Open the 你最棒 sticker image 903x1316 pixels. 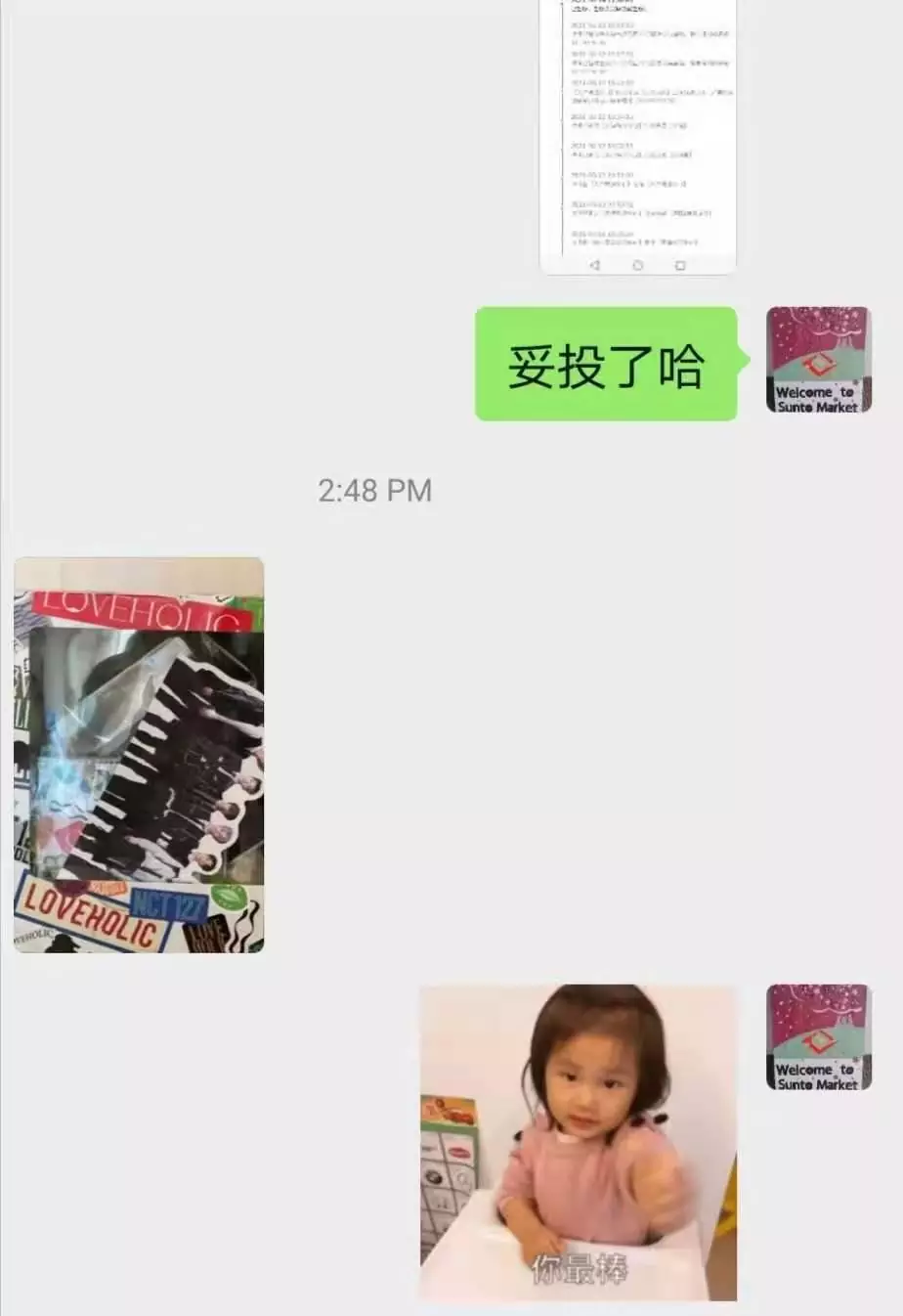click(578, 1142)
